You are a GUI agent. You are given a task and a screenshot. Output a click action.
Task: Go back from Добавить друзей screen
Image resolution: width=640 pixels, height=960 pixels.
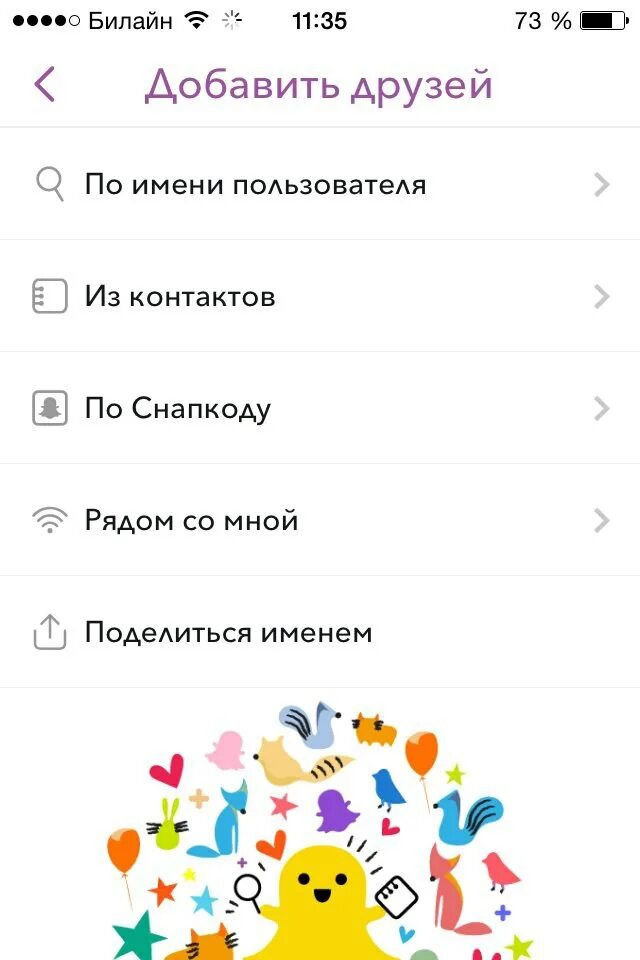[44, 85]
